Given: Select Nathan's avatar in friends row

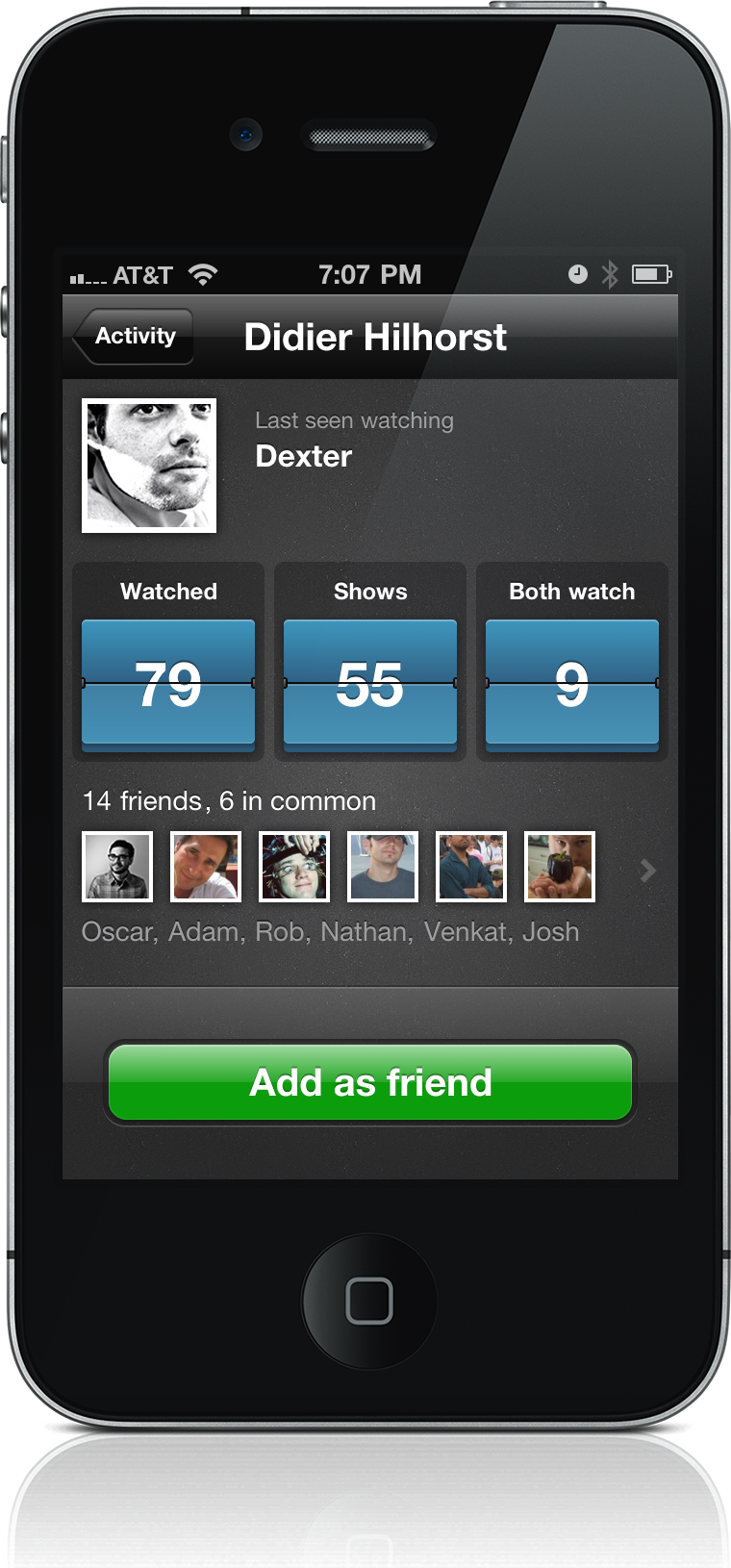Looking at the screenshot, I should pyautogui.click(x=383, y=867).
